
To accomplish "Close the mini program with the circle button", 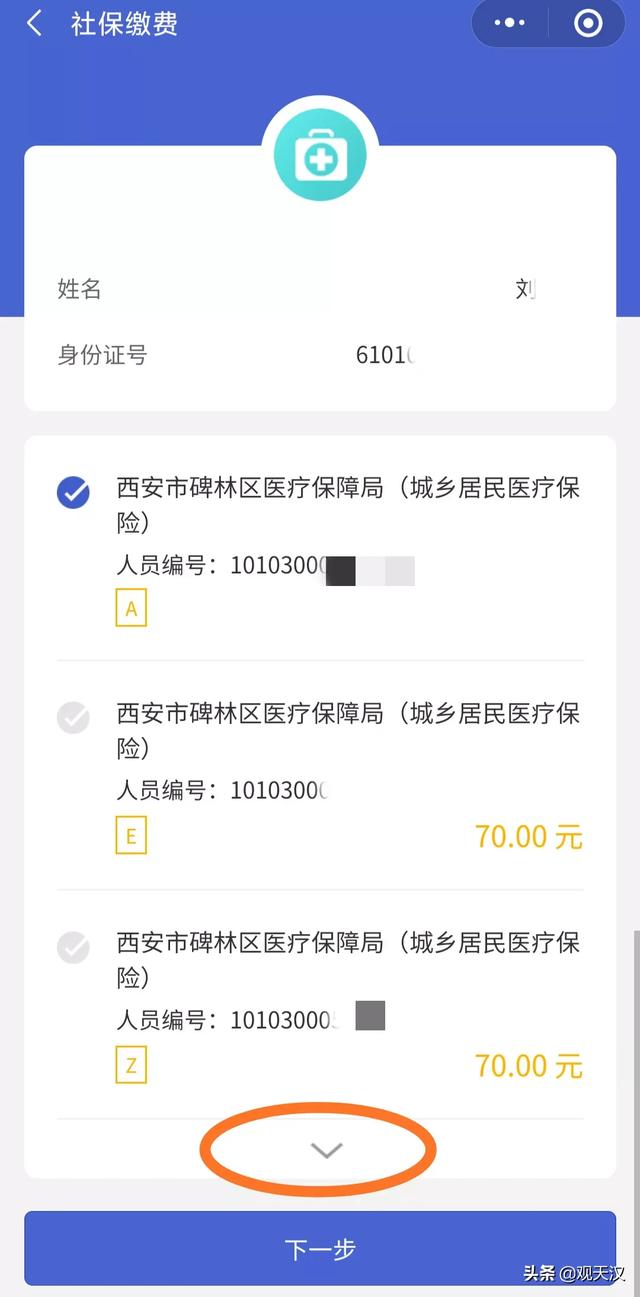I will (588, 23).
